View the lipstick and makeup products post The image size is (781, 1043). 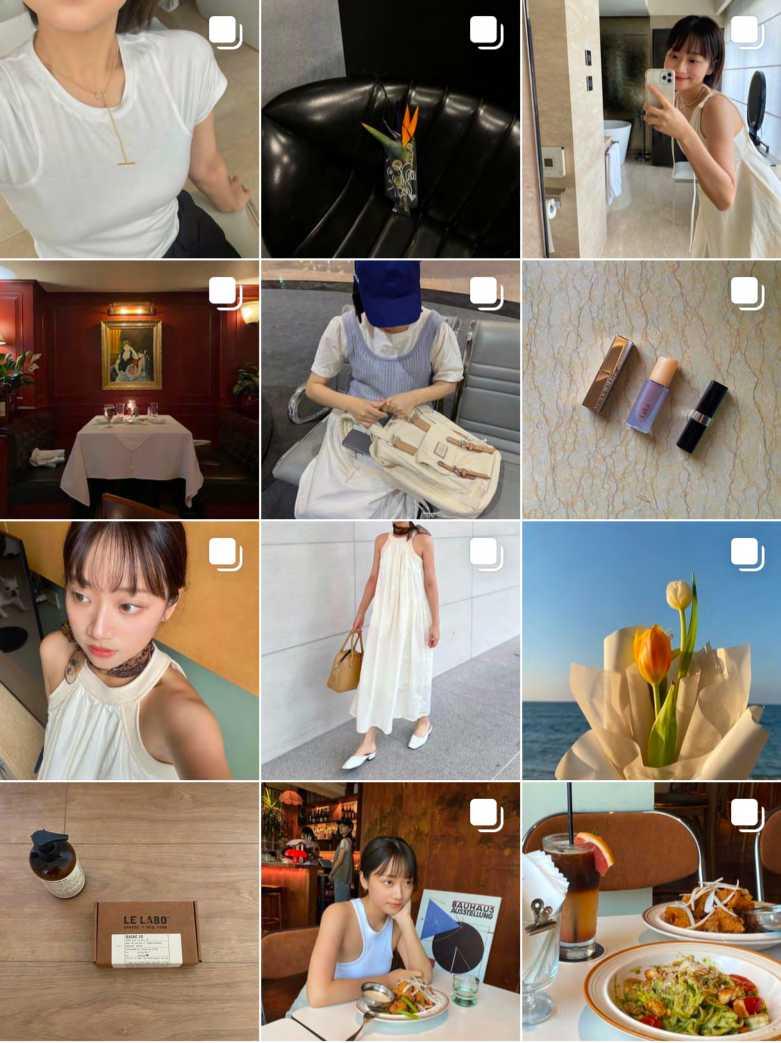tap(651, 390)
